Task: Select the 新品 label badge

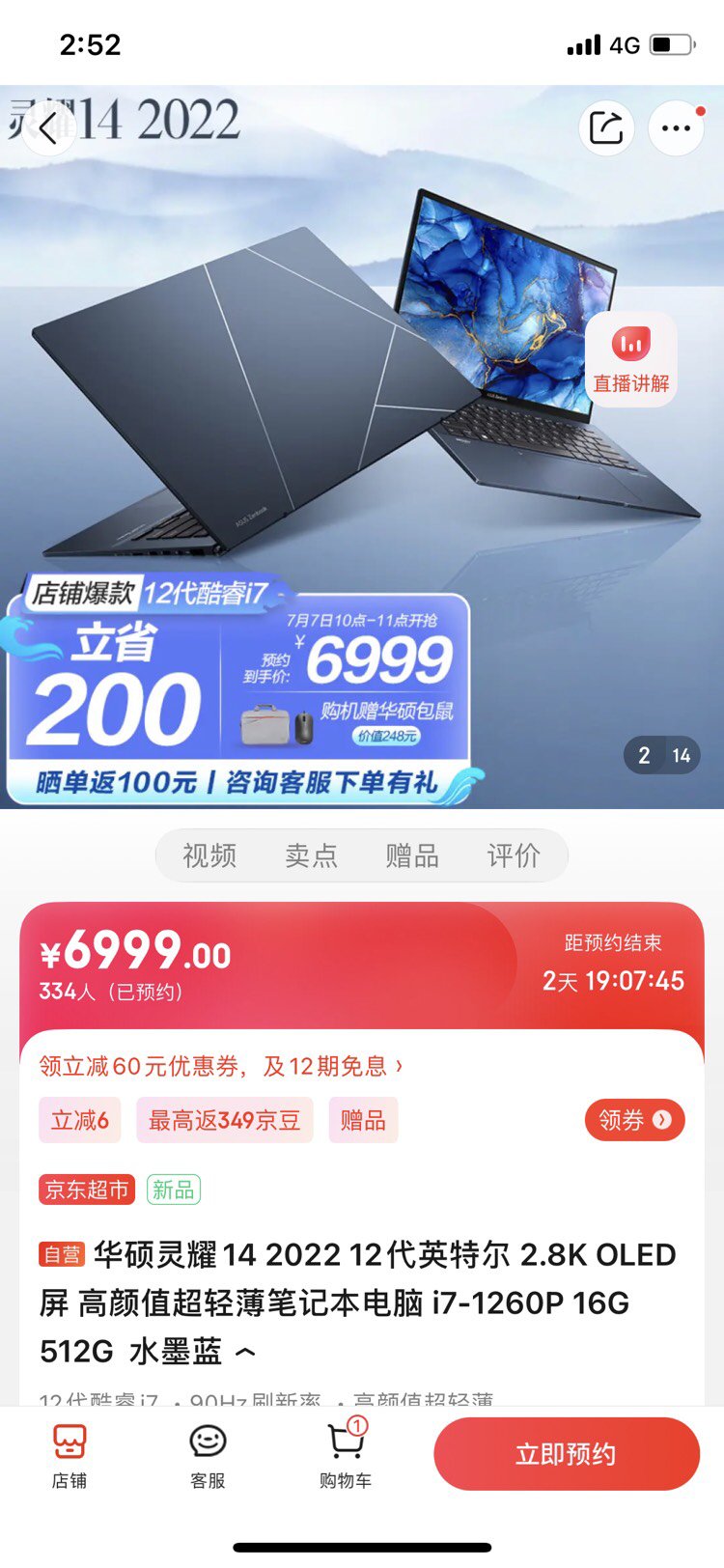Action: [172, 1190]
